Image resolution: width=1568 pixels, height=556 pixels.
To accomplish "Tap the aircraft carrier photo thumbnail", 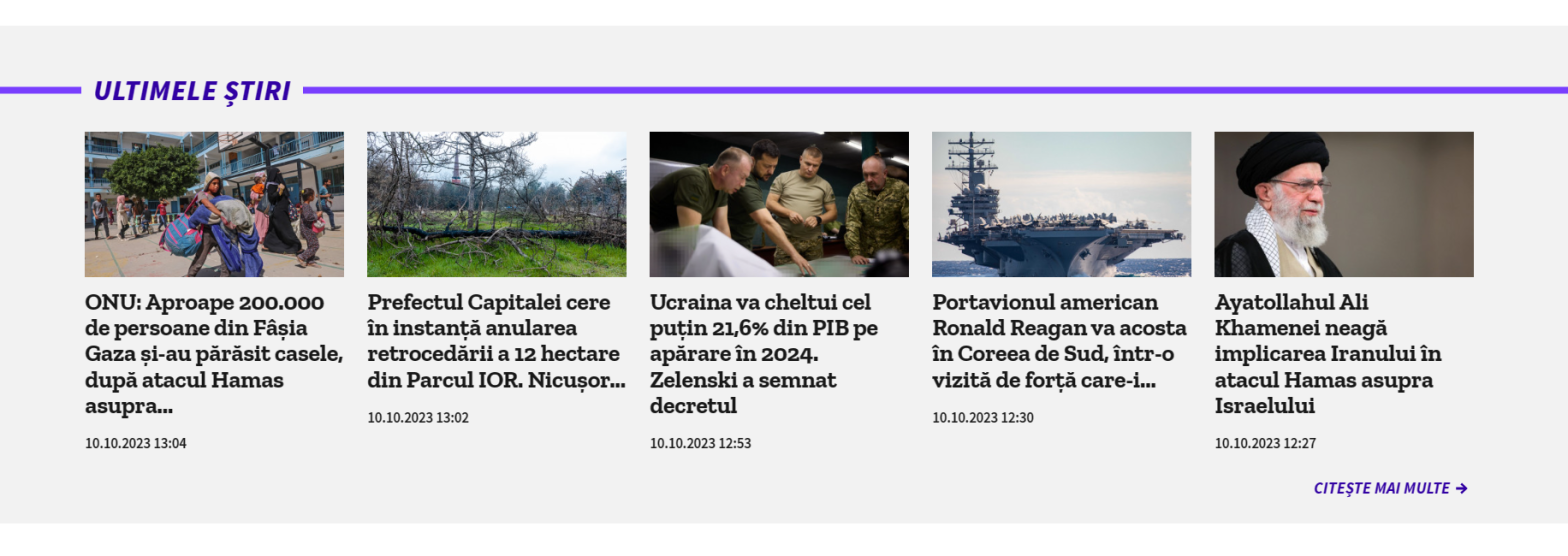I will 1061,204.
